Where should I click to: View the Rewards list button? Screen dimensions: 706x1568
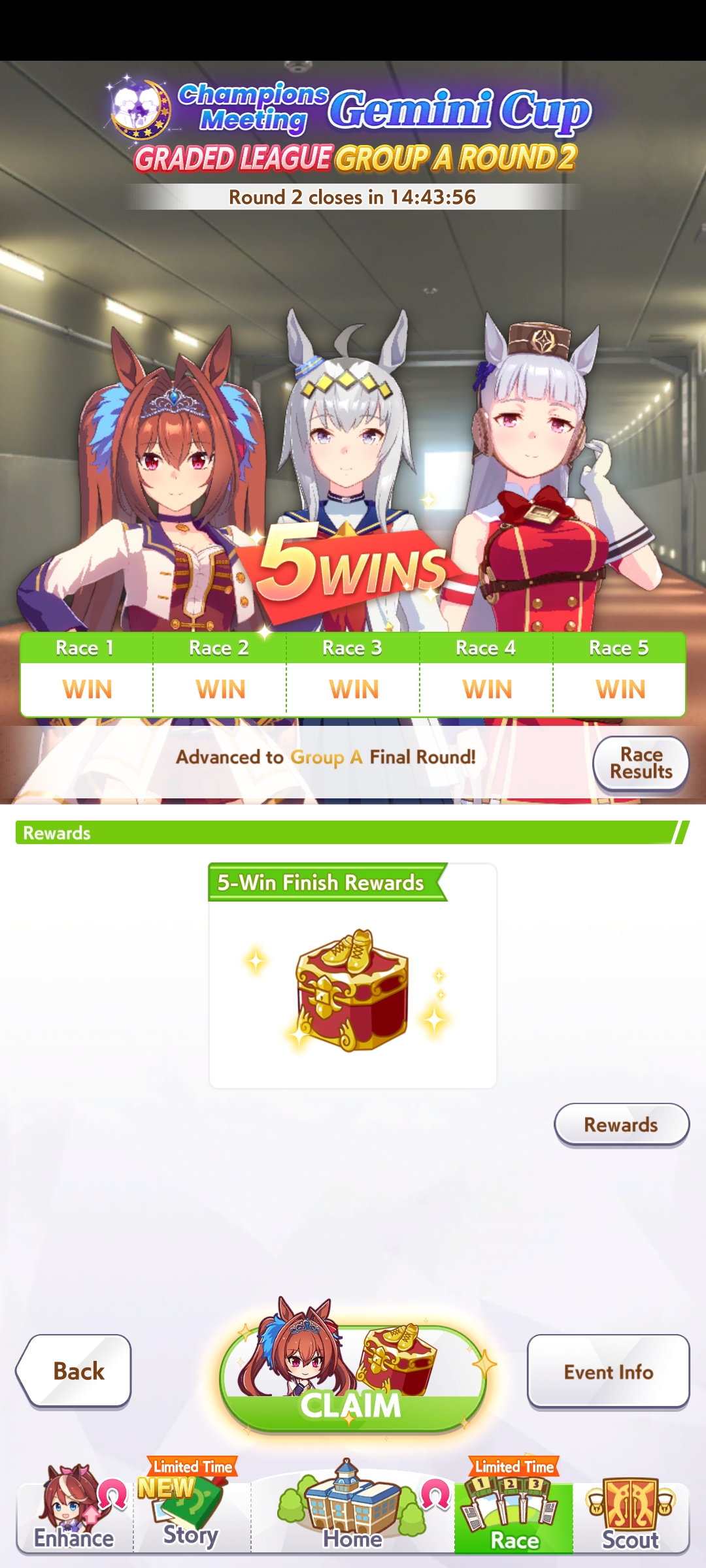tap(621, 1124)
